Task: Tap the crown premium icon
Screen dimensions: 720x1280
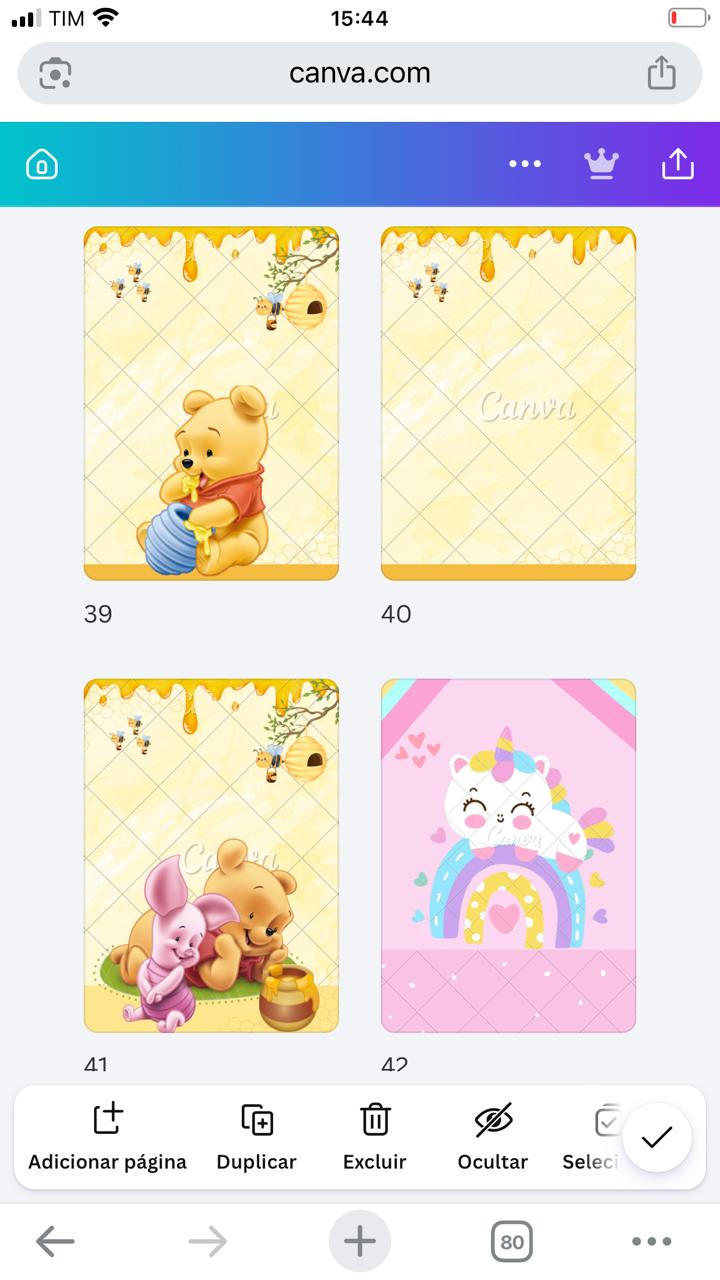Action: [601, 164]
